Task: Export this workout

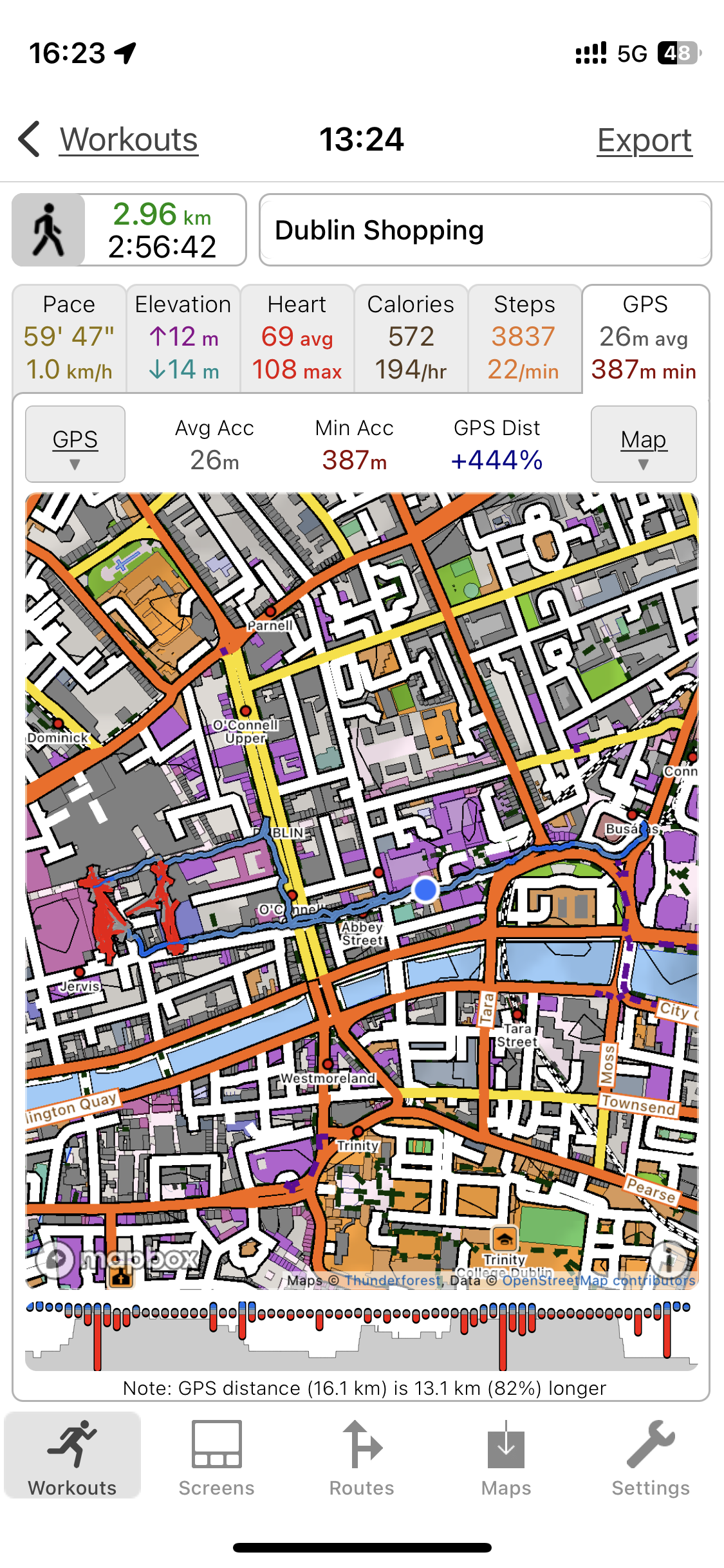Action: (x=644, y=140)
